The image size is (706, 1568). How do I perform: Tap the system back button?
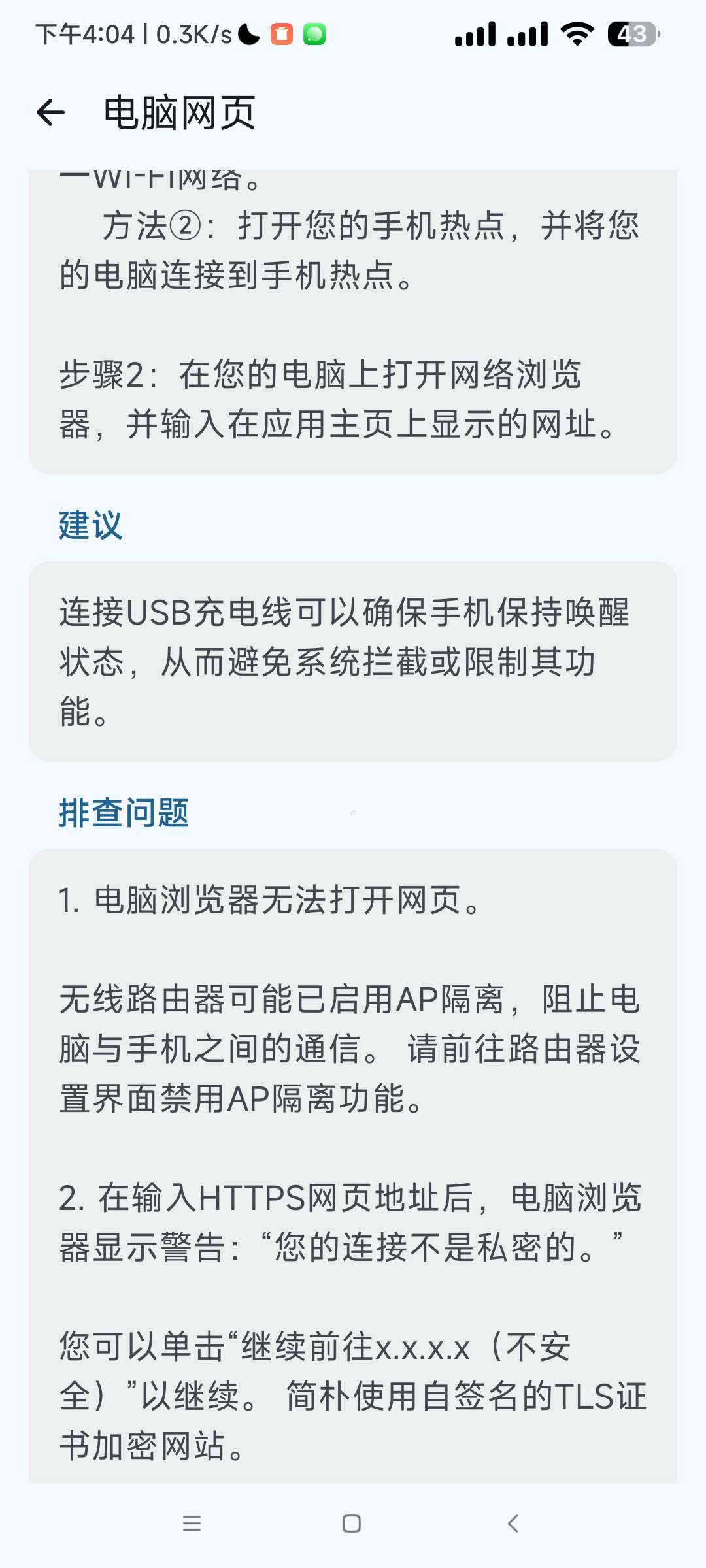(x=513, y=1524)
